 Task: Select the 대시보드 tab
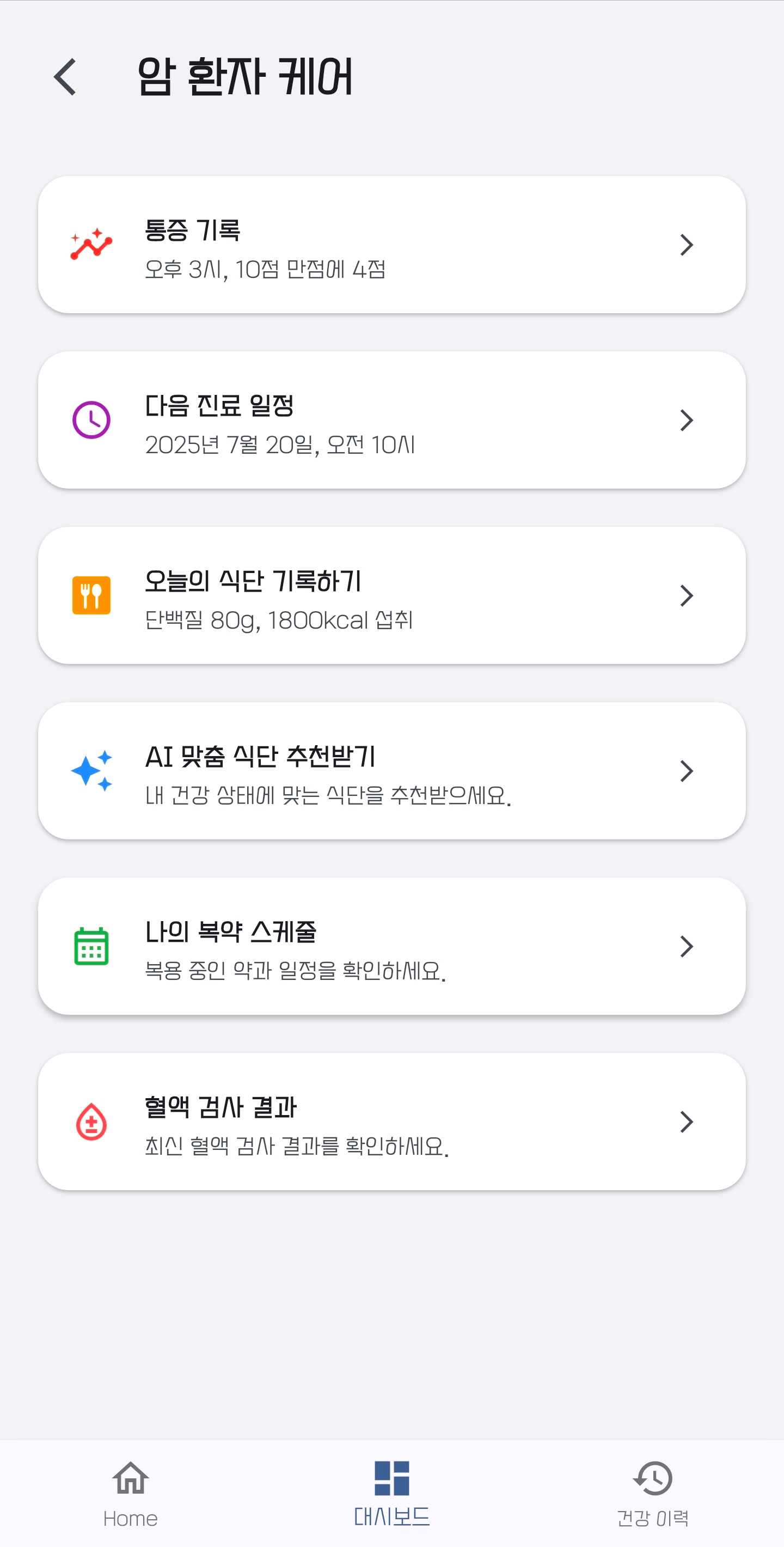(391, 1494)
